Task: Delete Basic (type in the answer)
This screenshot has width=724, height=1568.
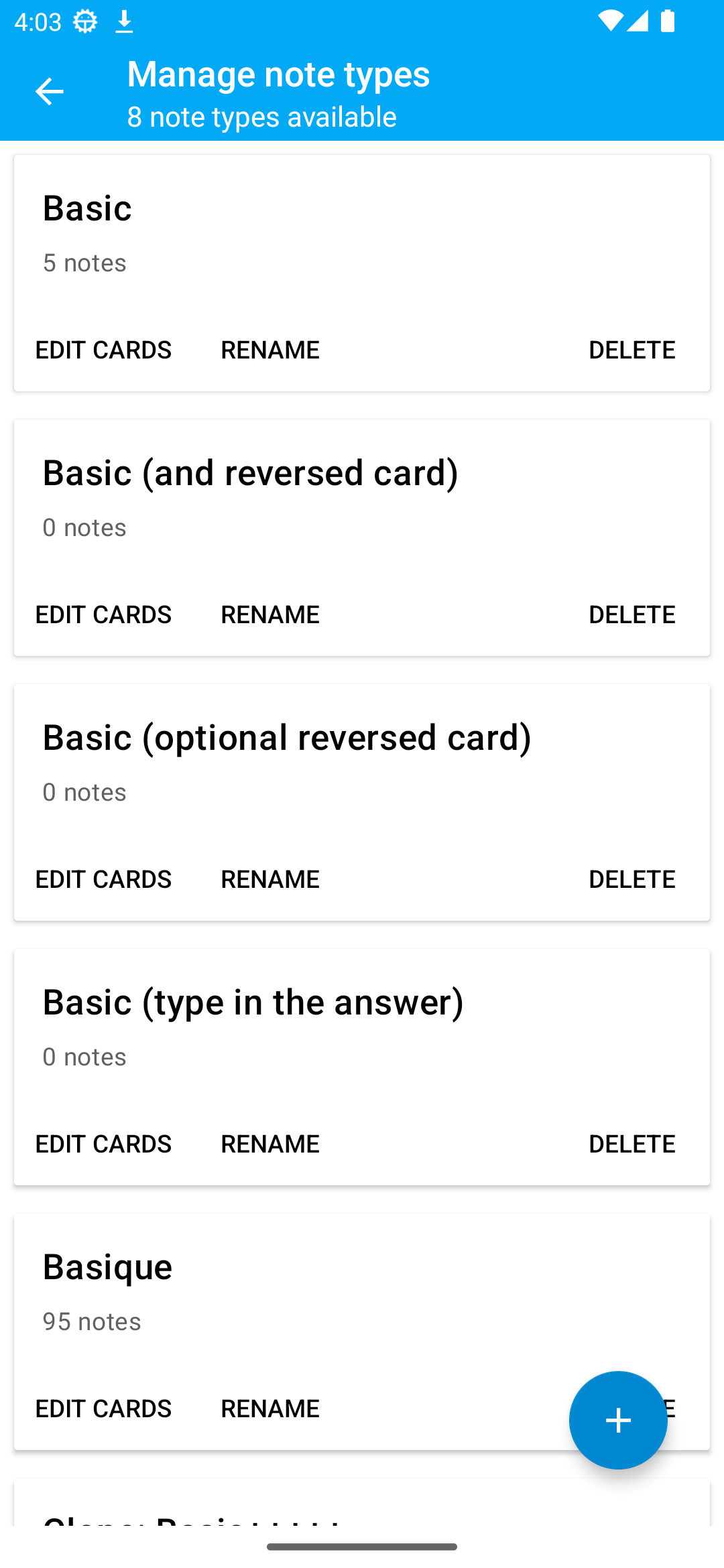Action: [631, 1144]
